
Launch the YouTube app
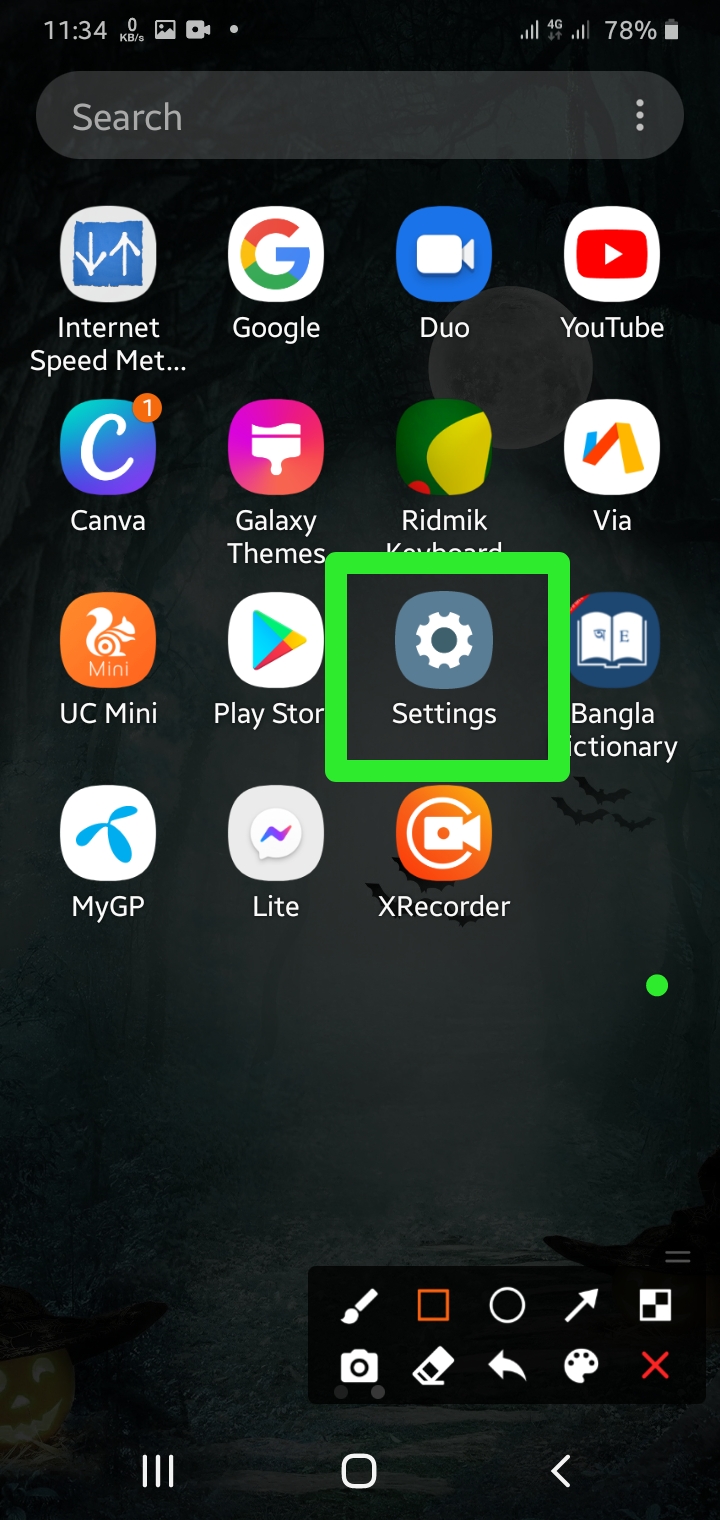coord(612,256)
